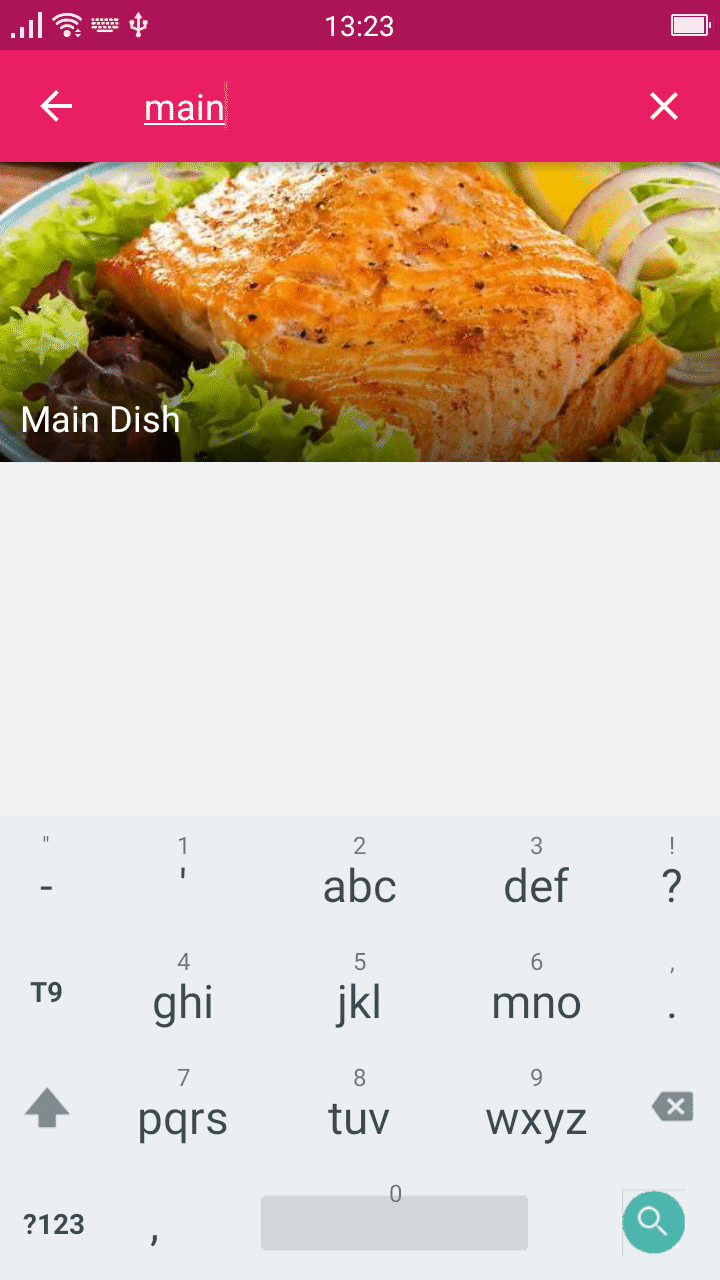Toggle the shift key on keyboard

(x=47, y=1108)
